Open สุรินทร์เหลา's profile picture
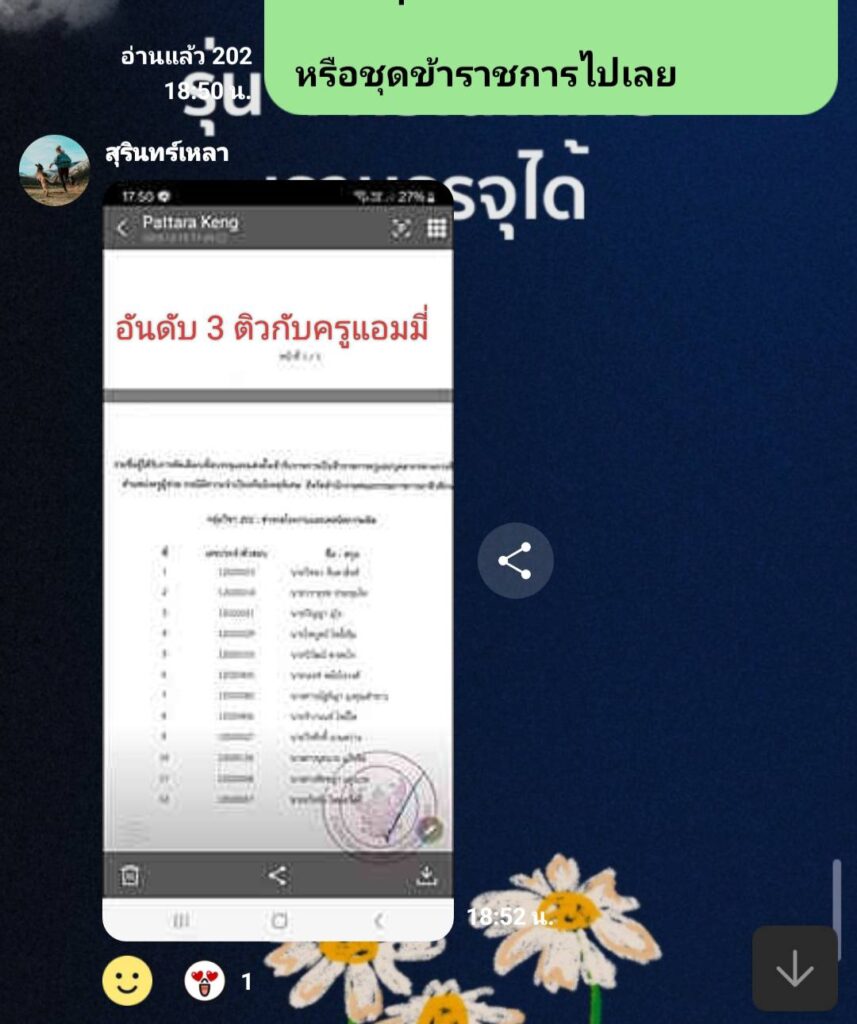Screen dimensions: 857x1024 [x=54, y=170]
